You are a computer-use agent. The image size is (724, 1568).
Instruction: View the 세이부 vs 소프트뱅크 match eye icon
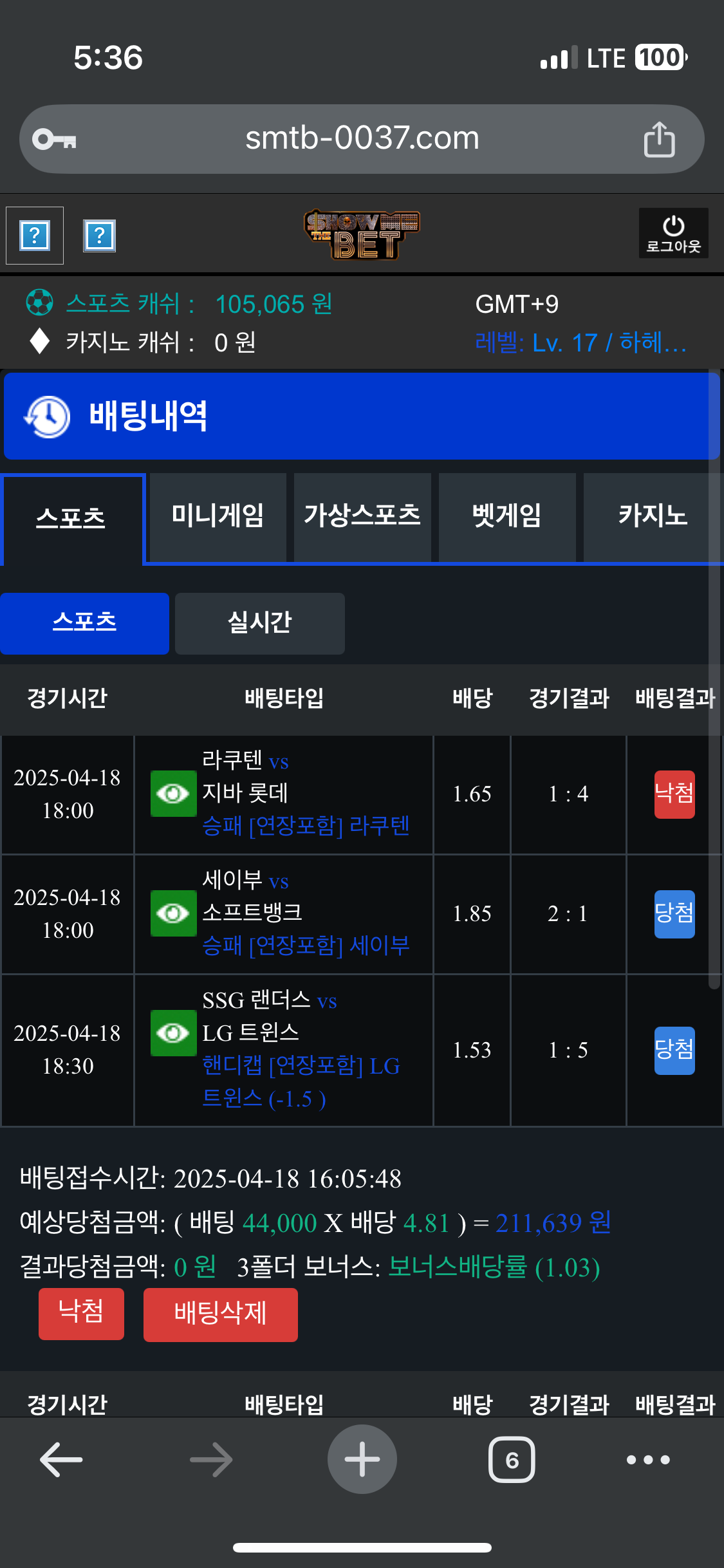173,913
